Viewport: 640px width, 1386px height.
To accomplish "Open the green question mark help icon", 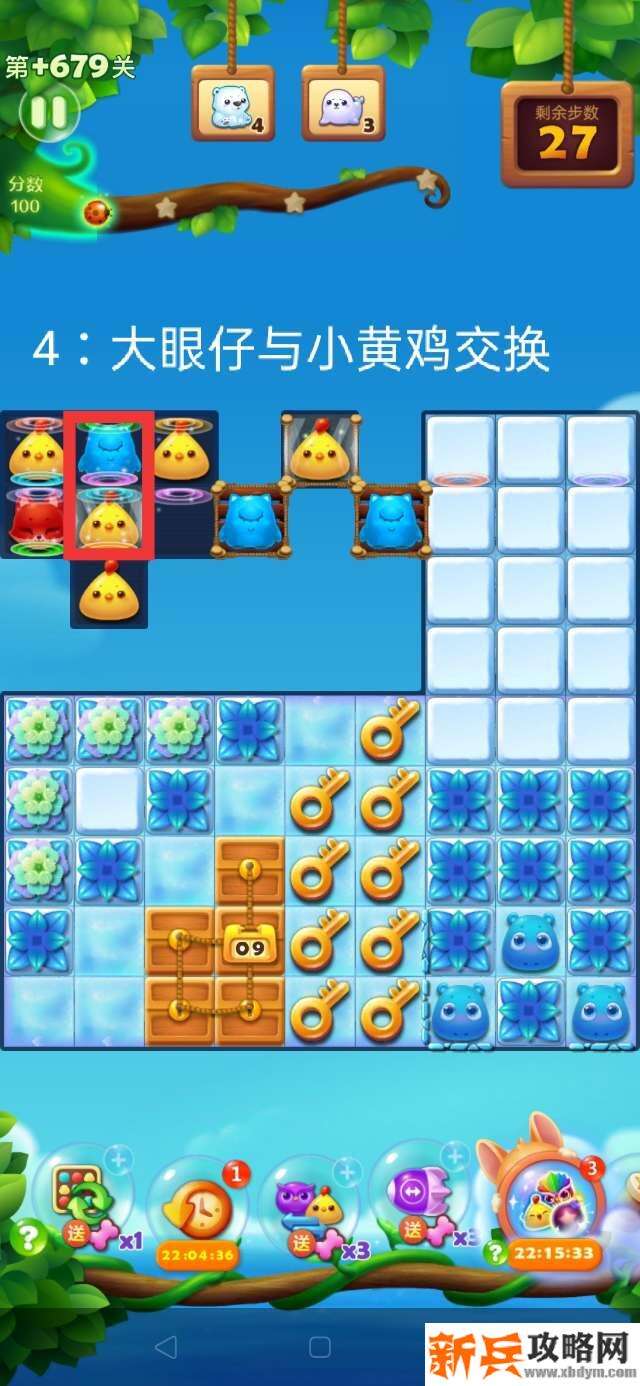I will tap(28, 1239).
